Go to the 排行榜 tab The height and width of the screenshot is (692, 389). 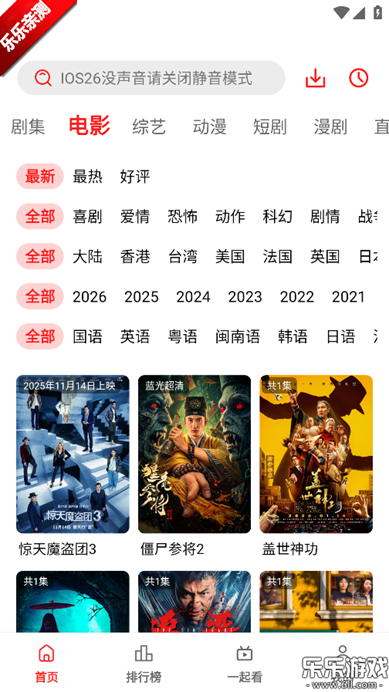(144, 663)
